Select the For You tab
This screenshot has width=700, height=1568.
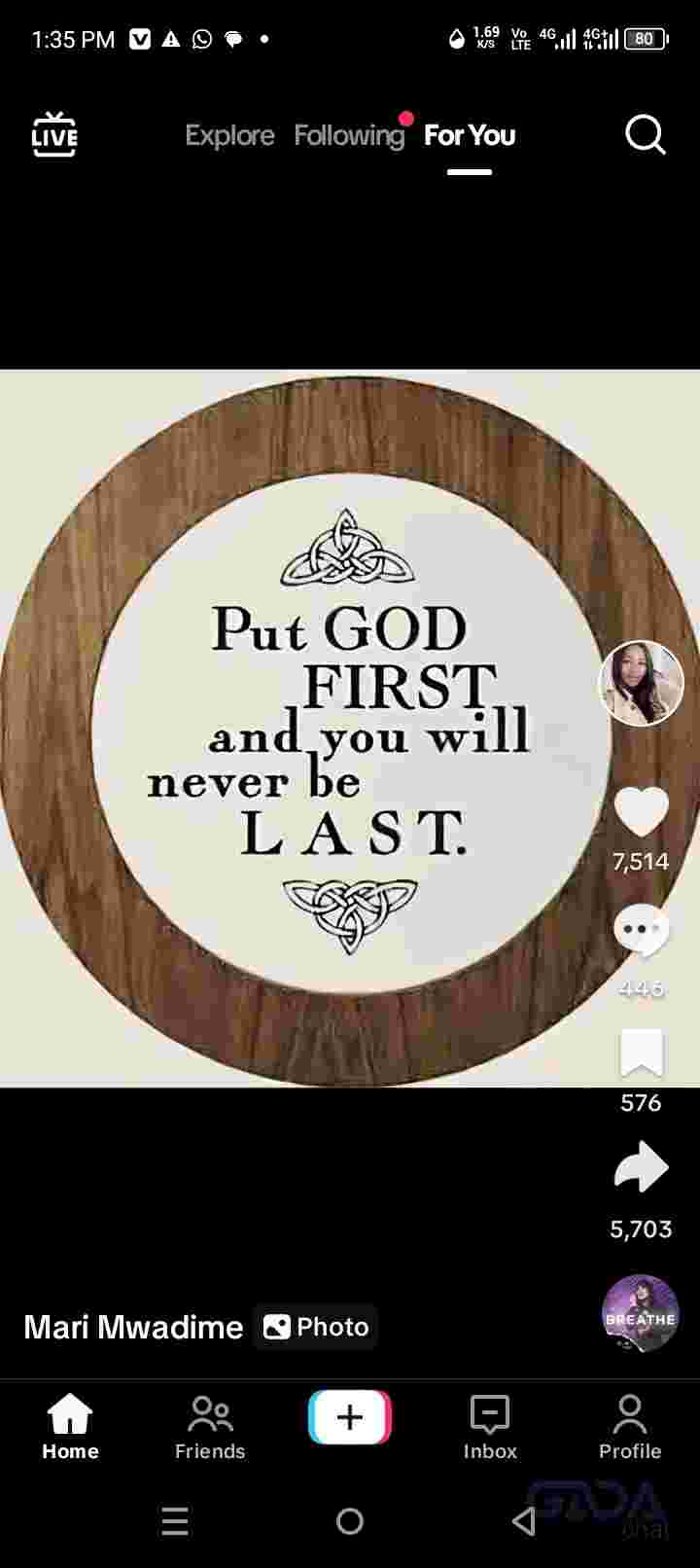tap(470, 135)
